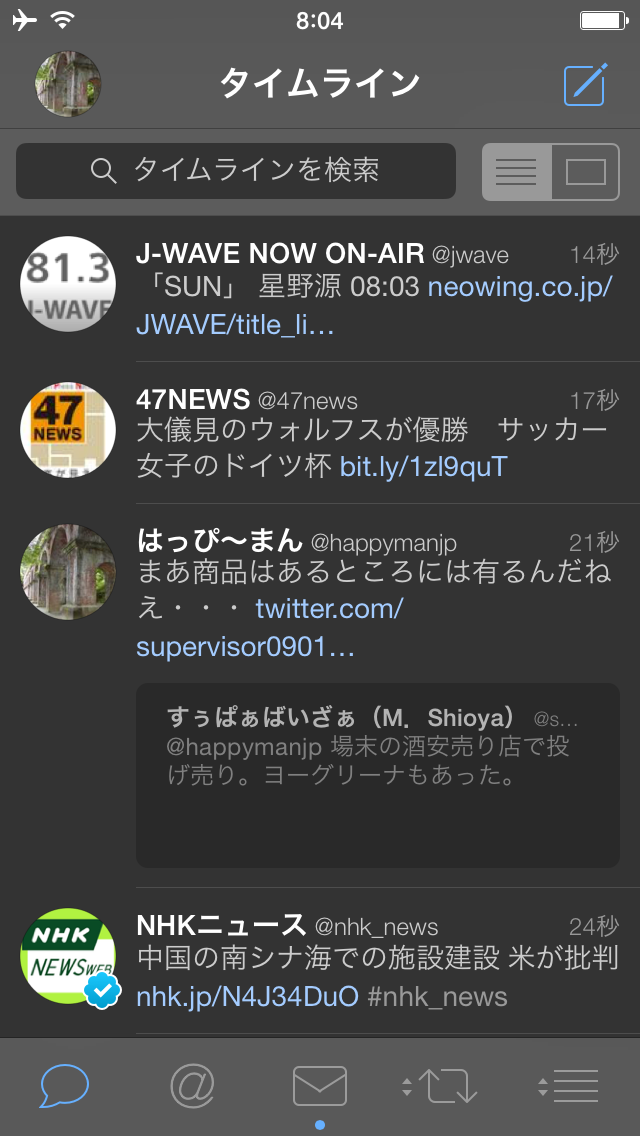Switch to the mentions tab

point(192,1086)
